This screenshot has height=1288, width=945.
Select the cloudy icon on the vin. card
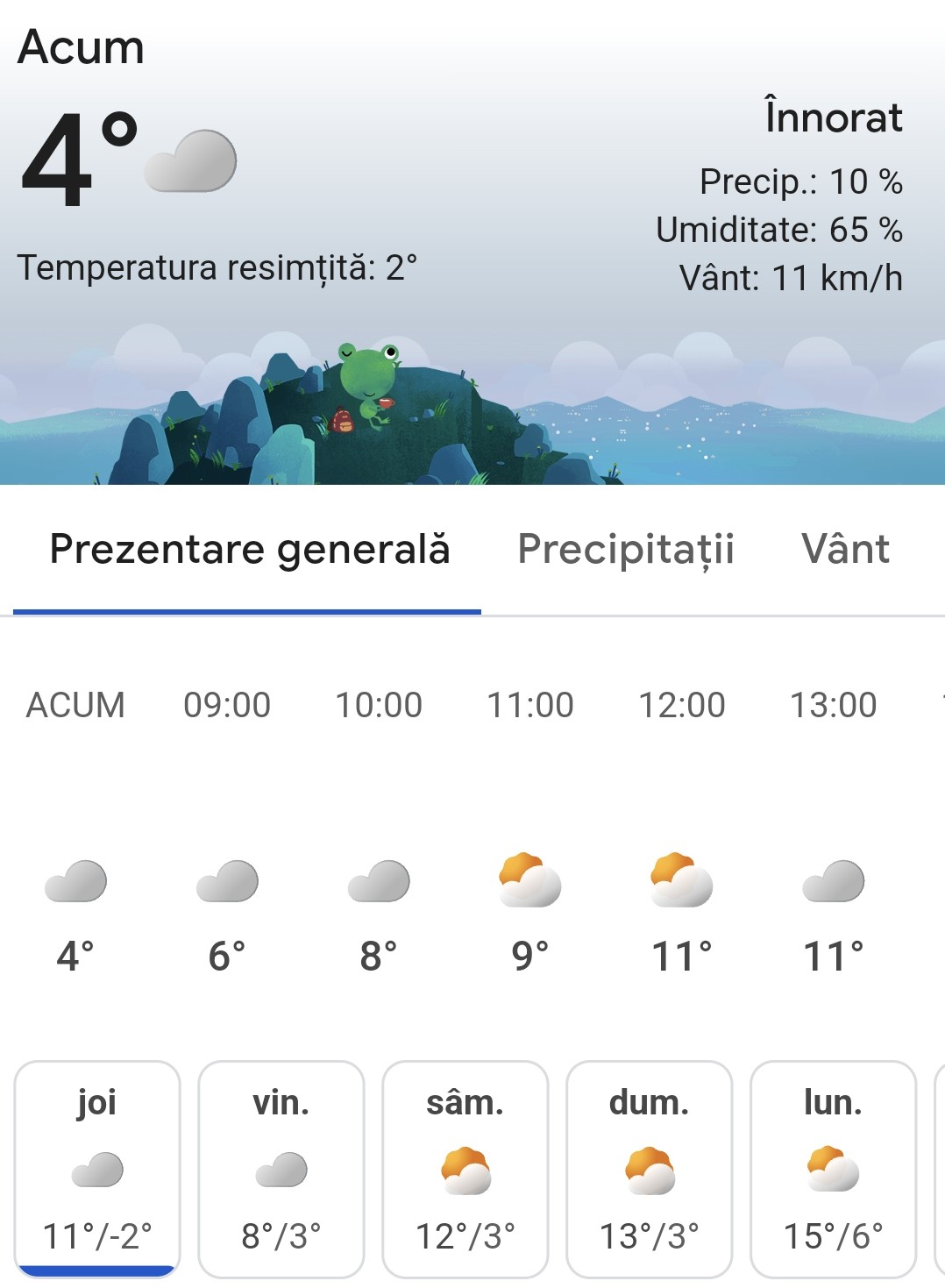tap(281, 1171)
